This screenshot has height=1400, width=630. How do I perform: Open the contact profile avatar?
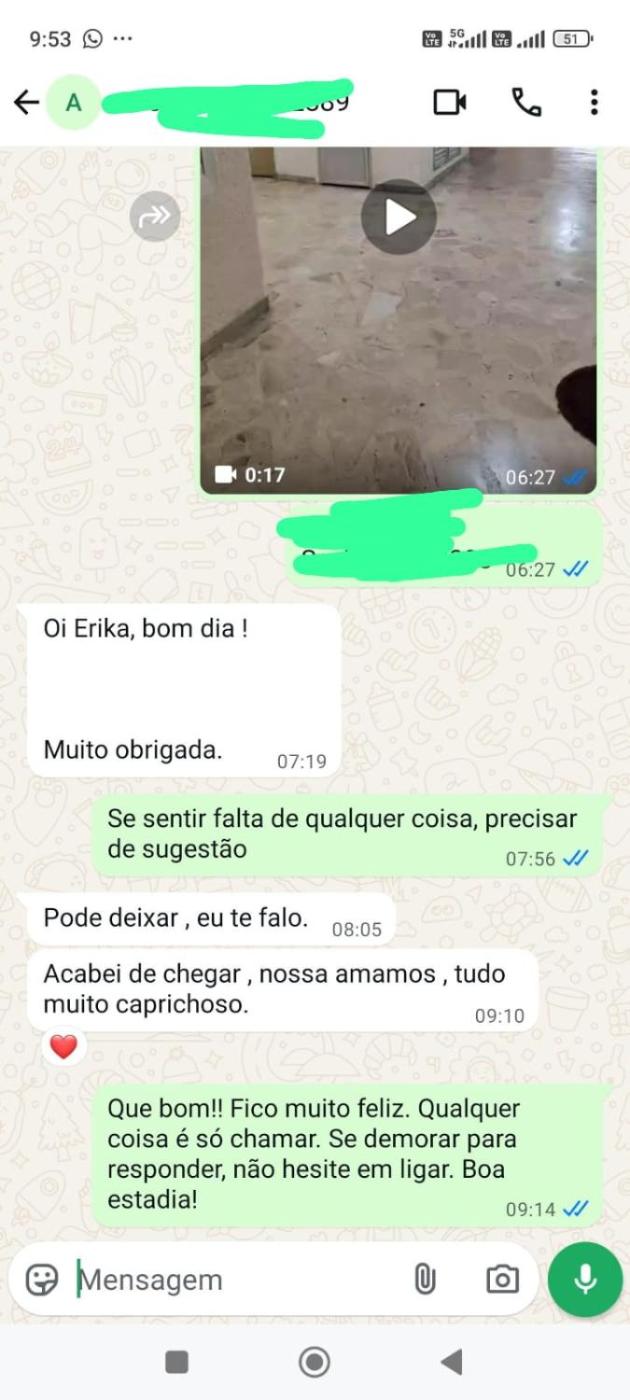[x=73, y=102]
